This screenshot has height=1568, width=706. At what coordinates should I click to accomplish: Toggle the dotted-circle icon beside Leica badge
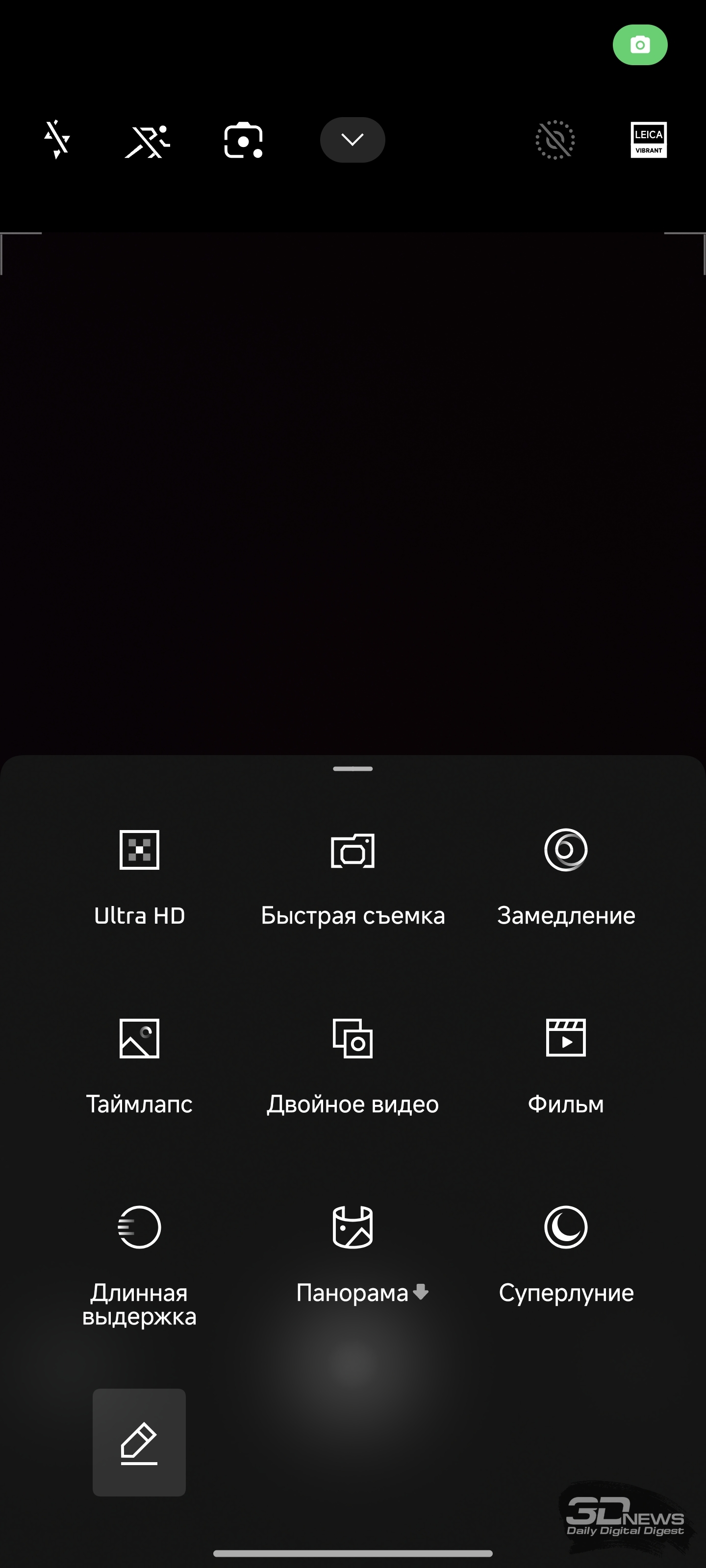[555, 140]
